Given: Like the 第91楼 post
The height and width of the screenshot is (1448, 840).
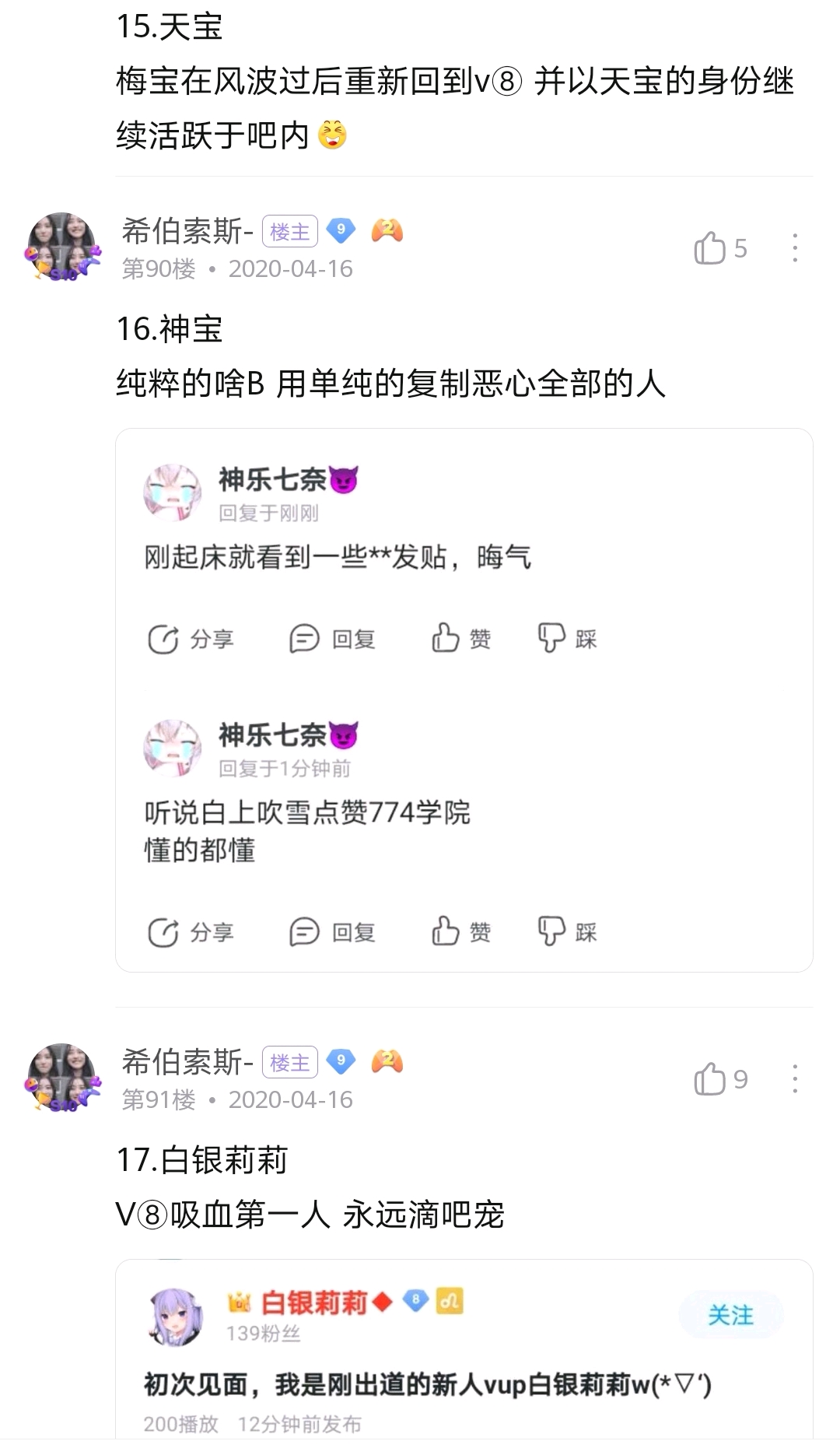Looking at the screenshot, I should pyautogui.click(x=711, y=1080).
